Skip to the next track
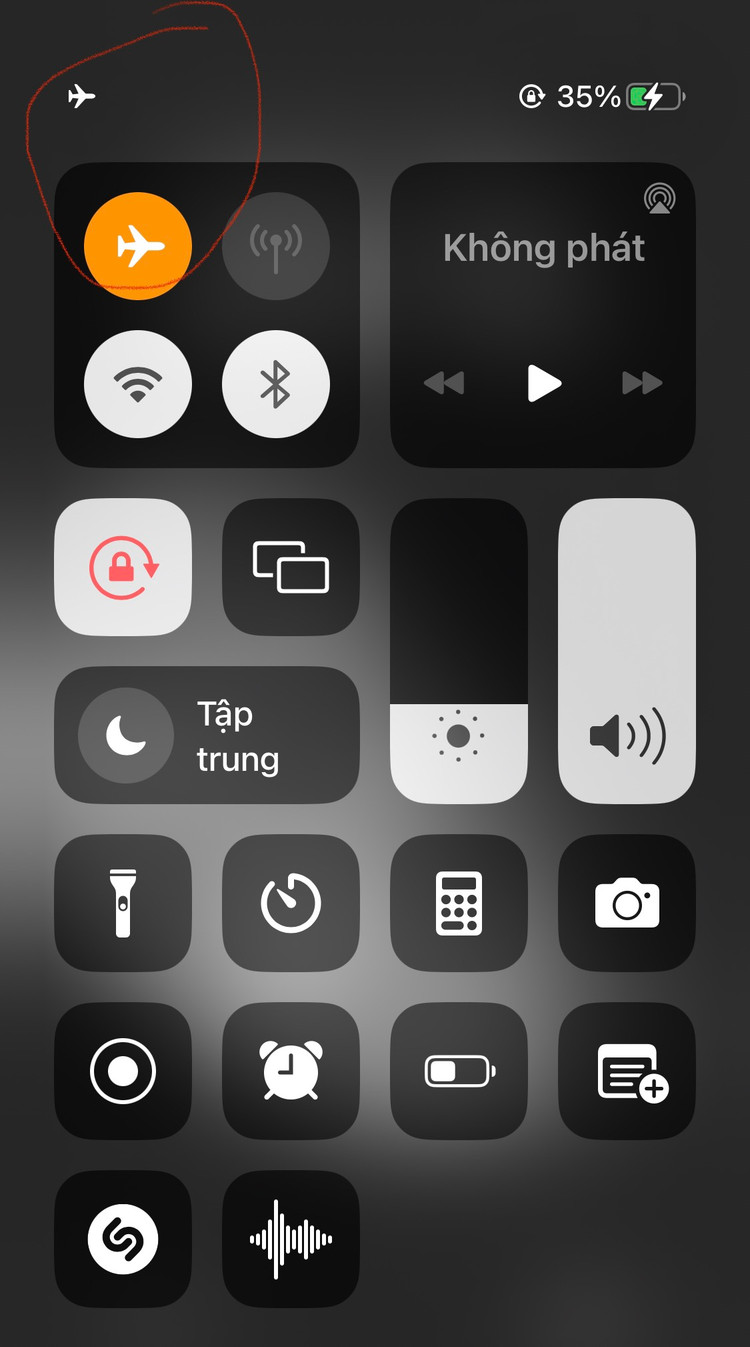Screen dimensions: 750x1347 pyautogui.click(x=642, y=383)
